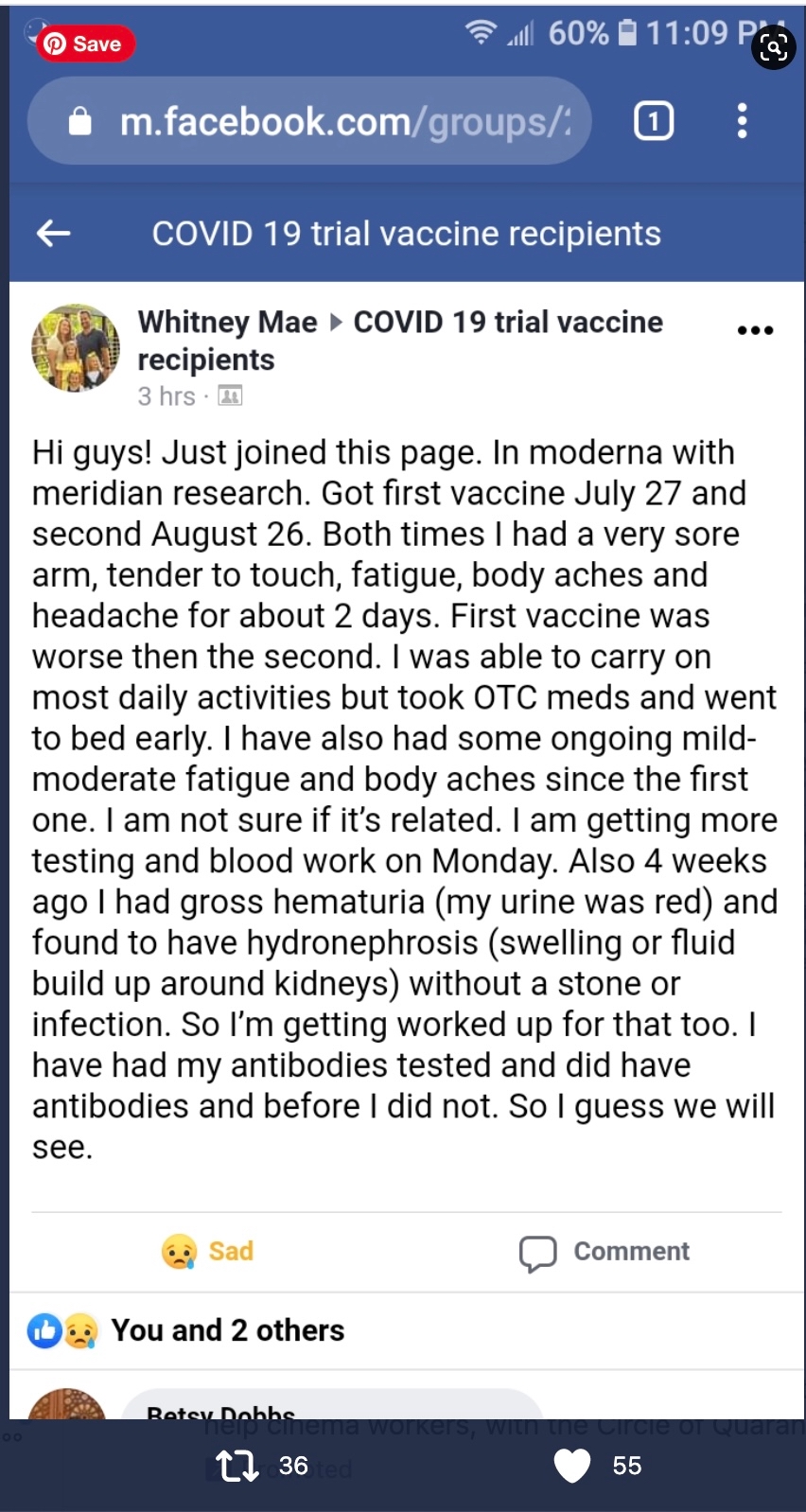View Whitney Mae's profile picture
Screen dimensions: 806x1512
click(x=76, y=348)
